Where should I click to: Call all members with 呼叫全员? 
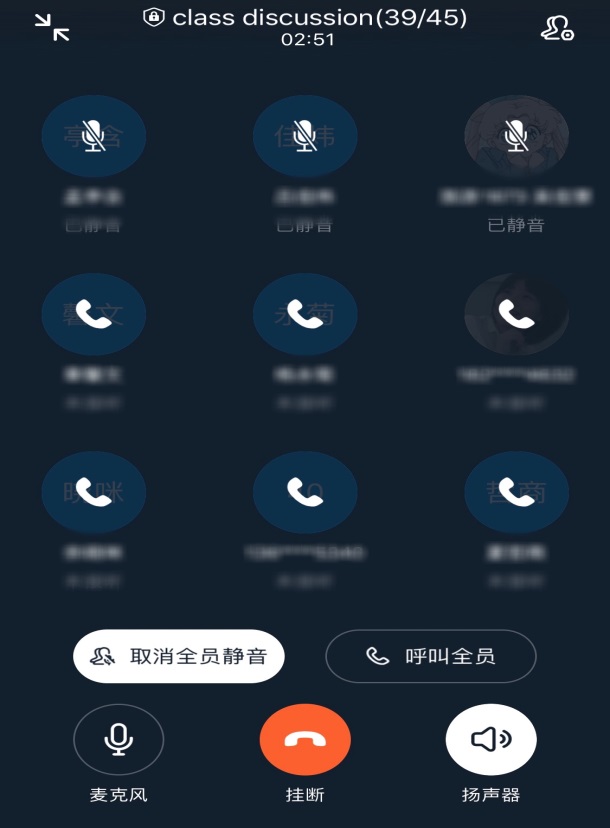coord(431,656)
